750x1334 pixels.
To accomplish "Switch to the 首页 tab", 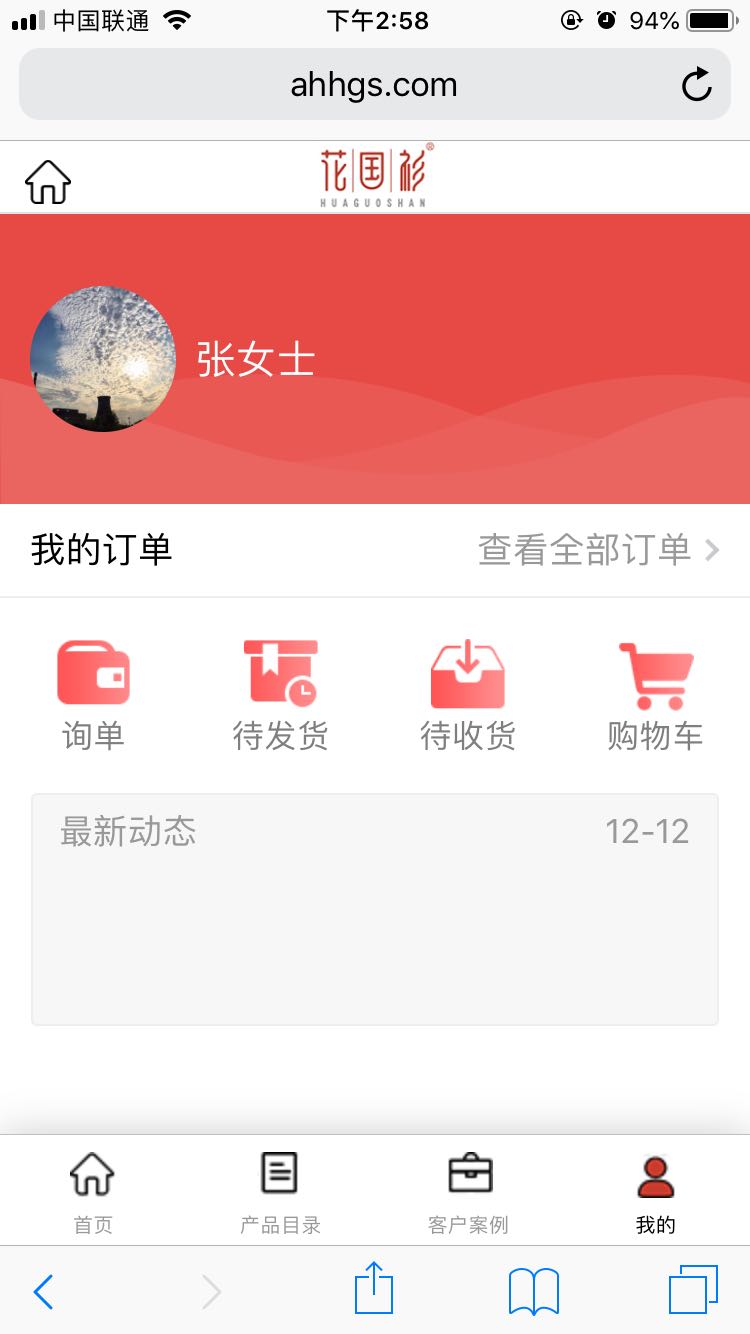I will [x=93, y=1191].
